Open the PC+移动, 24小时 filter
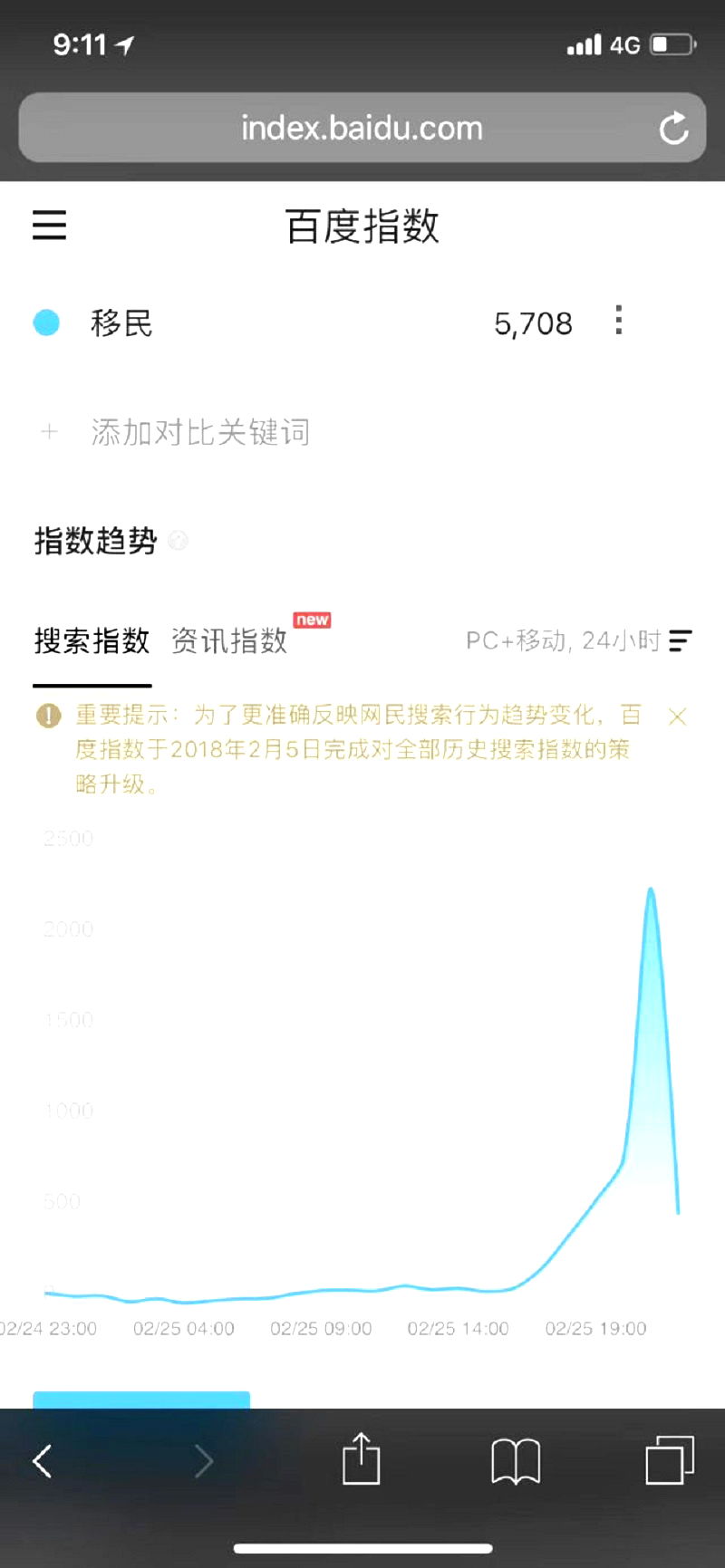The image size is (725, 1568). pos(578,641)
